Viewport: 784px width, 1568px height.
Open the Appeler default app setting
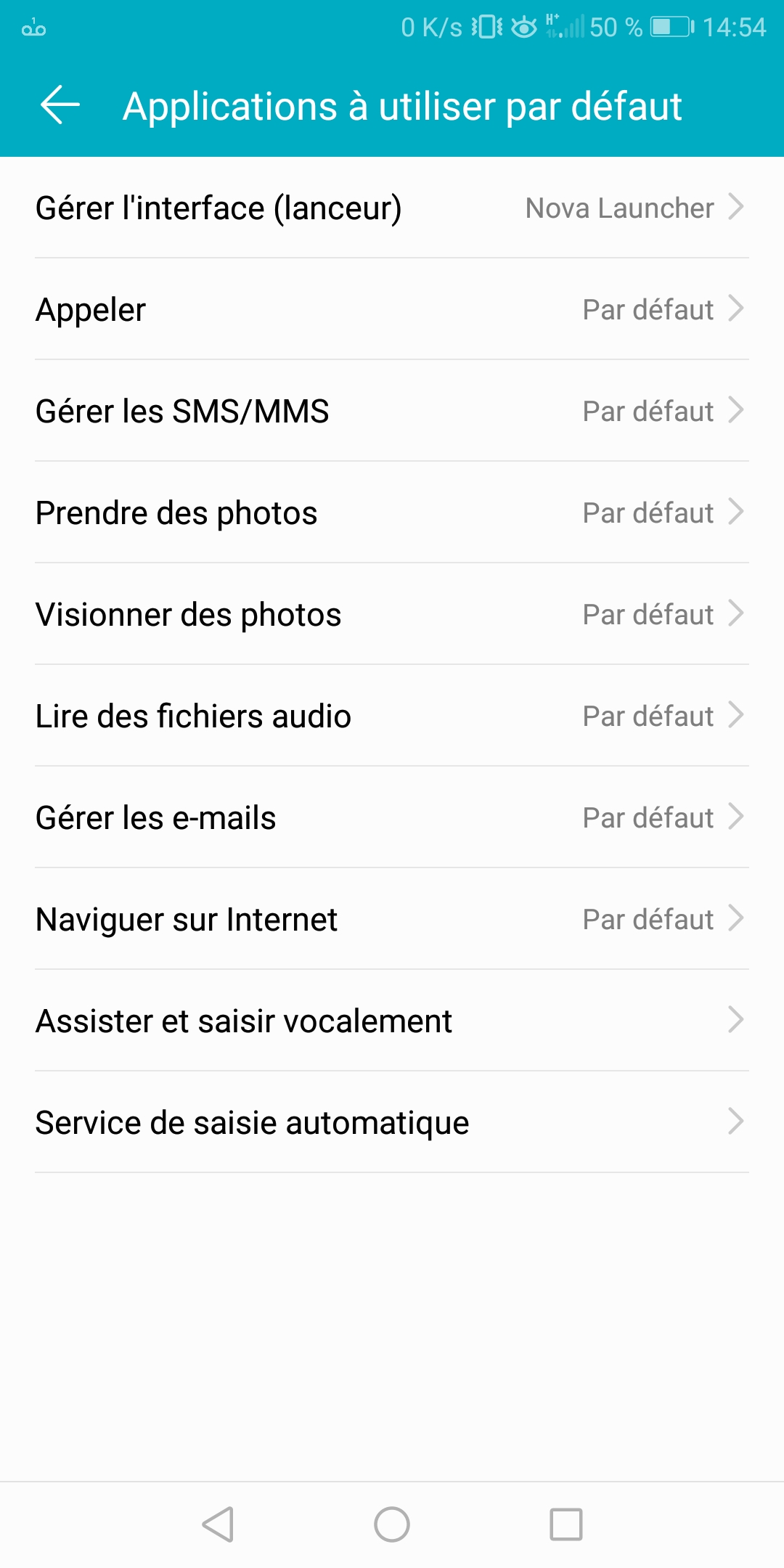(x=392, y=309)
